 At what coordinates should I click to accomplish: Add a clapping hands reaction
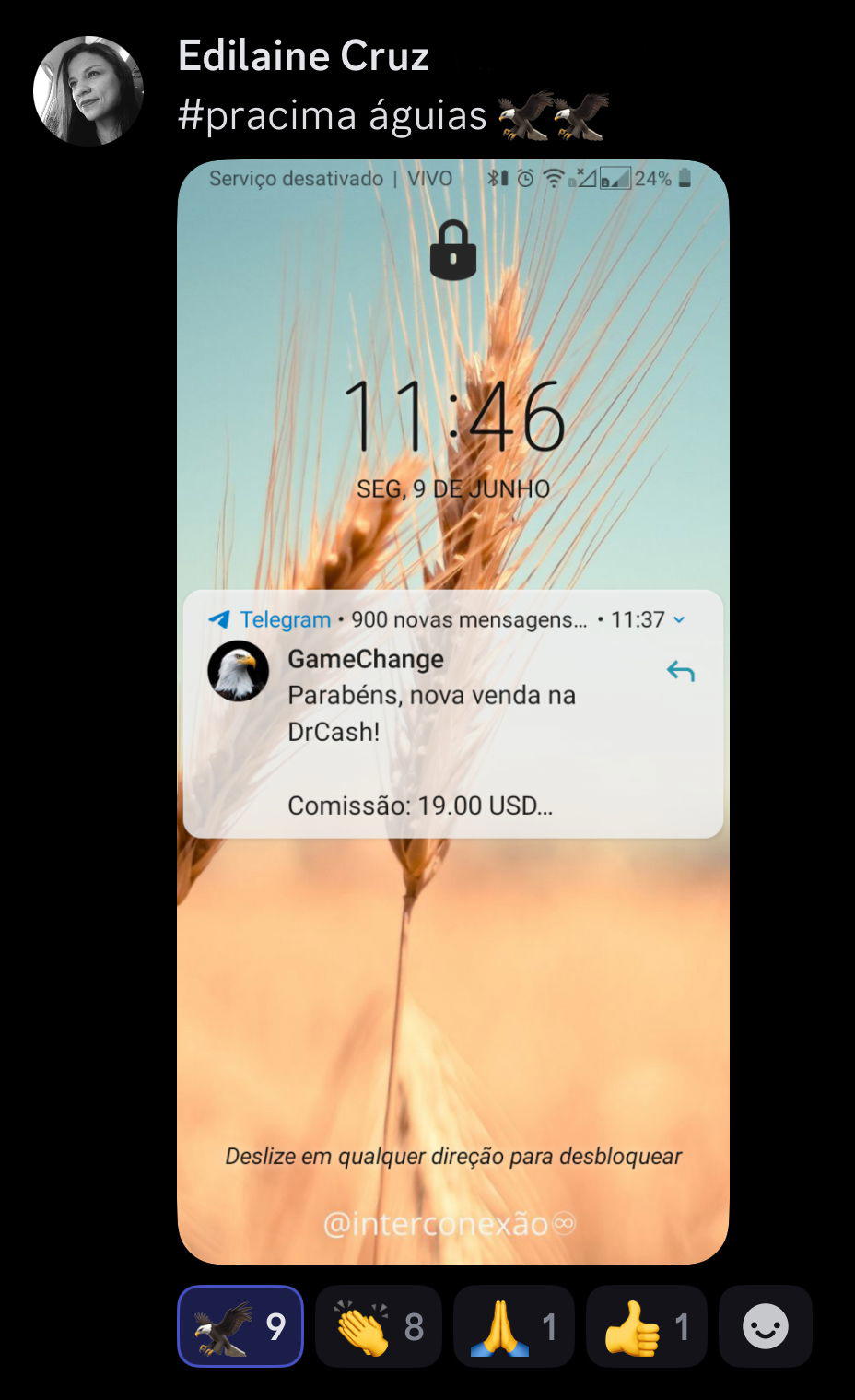pyautogui.click(x=378, y=1326)
